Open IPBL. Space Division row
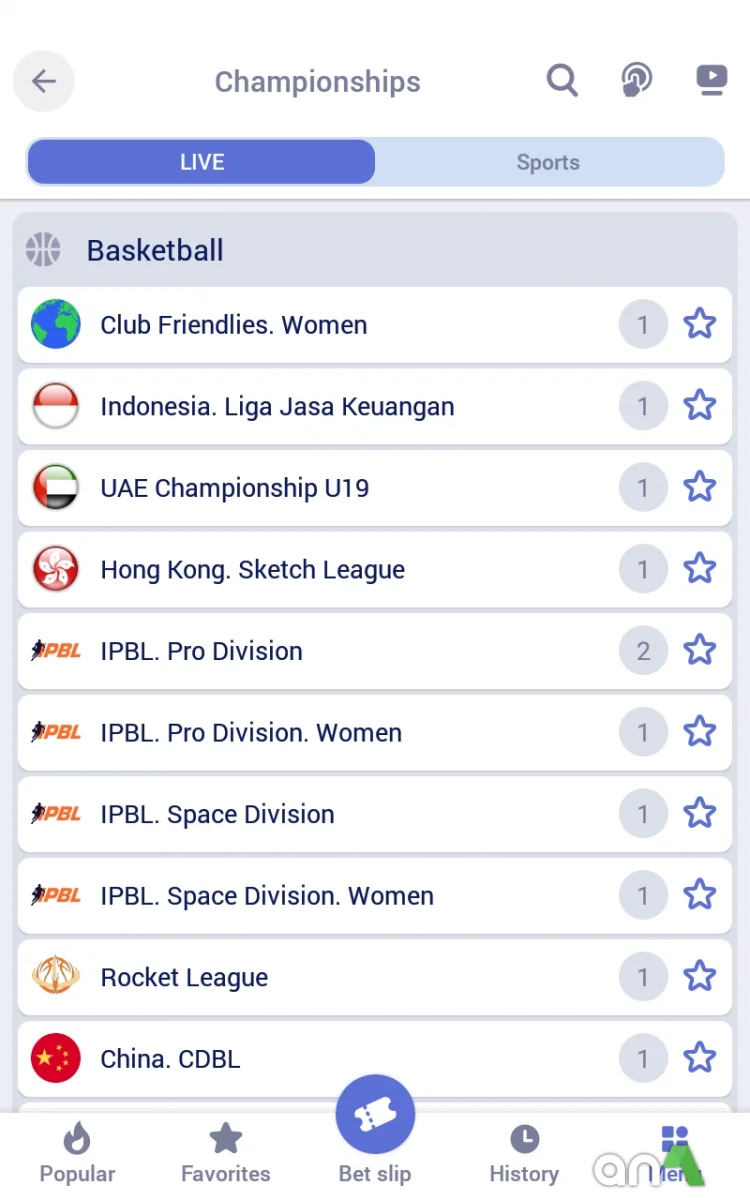 coord(217,814)
